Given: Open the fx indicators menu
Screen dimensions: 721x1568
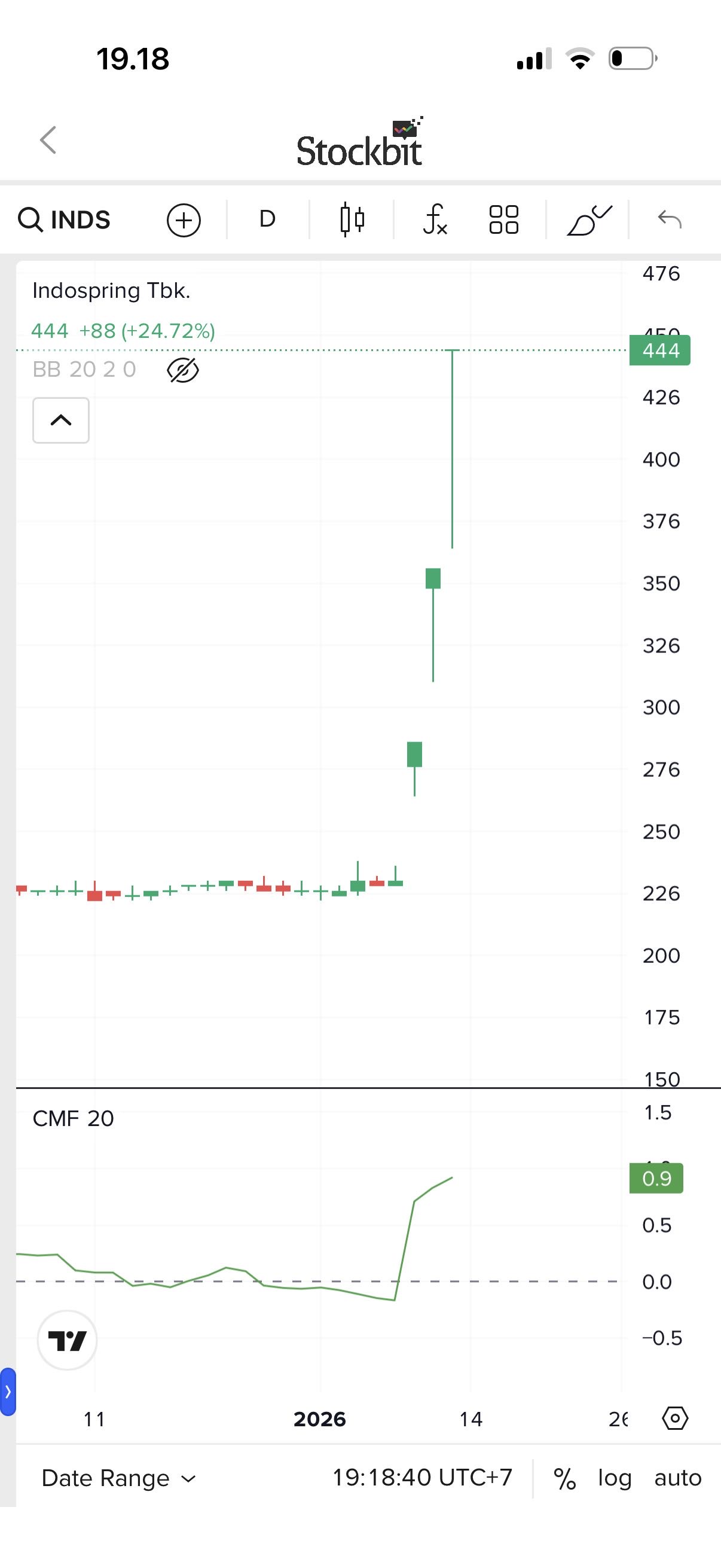Looking at the screenshot, I should [435, 219].
